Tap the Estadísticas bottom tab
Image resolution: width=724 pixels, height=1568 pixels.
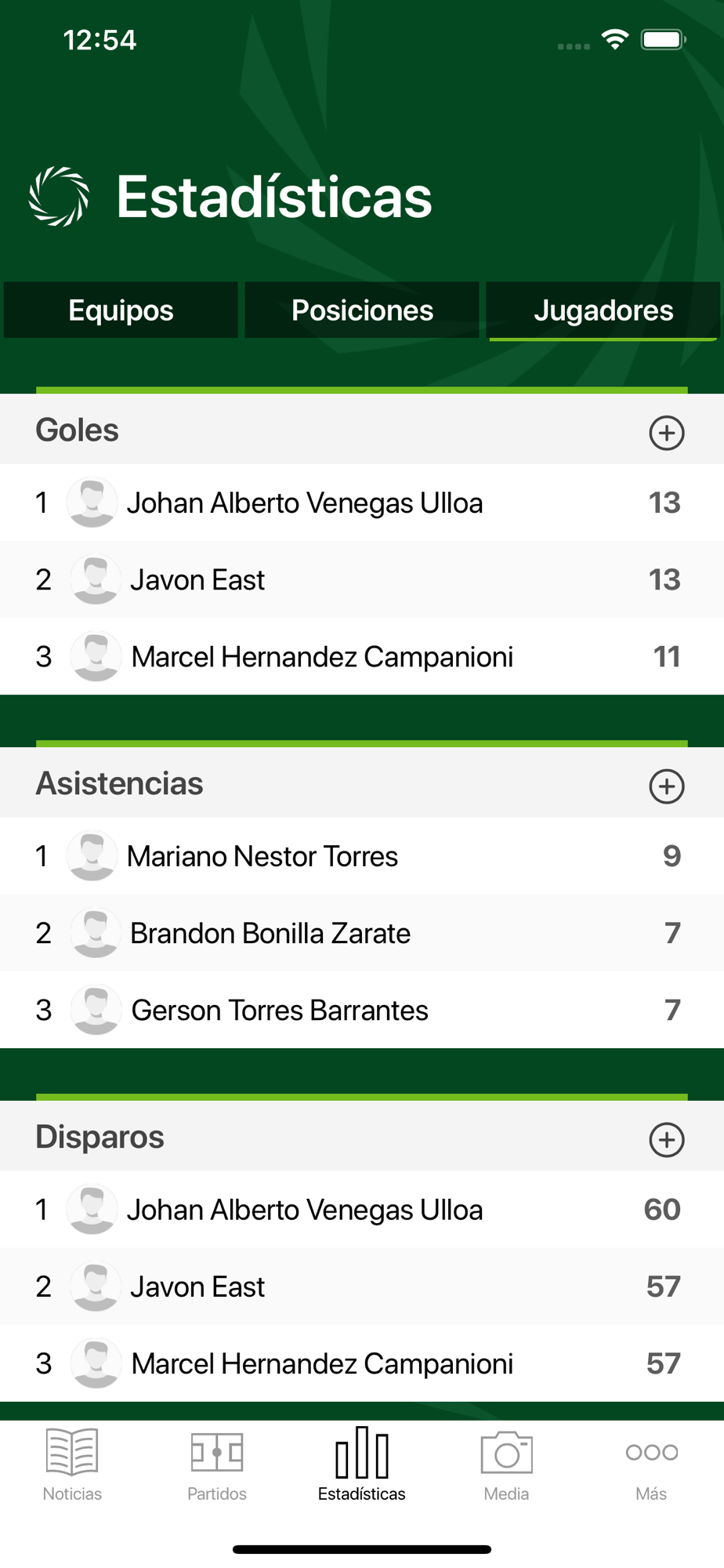pyautogui.click(x=362, y=1465)
